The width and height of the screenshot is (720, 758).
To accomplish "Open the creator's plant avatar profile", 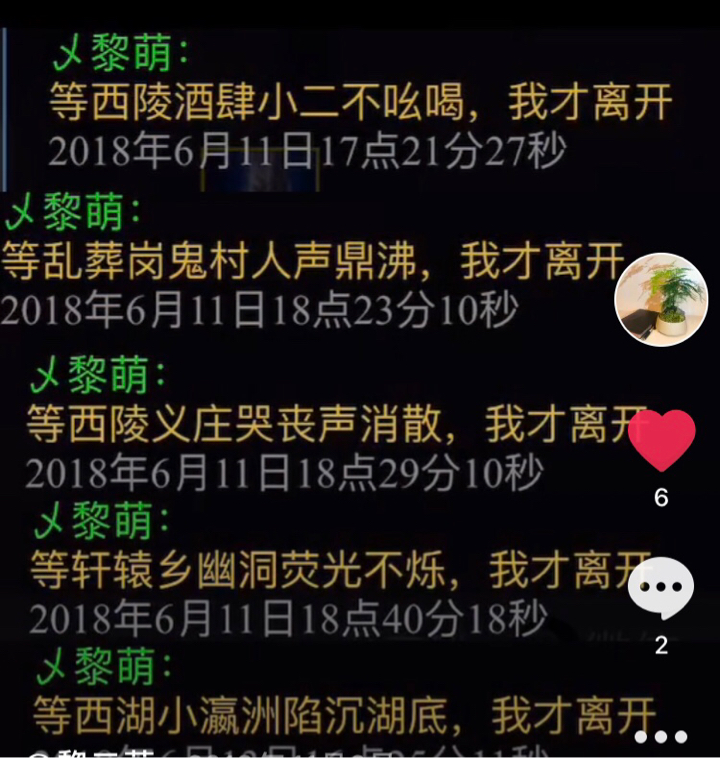I will pyautogui.click(x=661, y=299).
